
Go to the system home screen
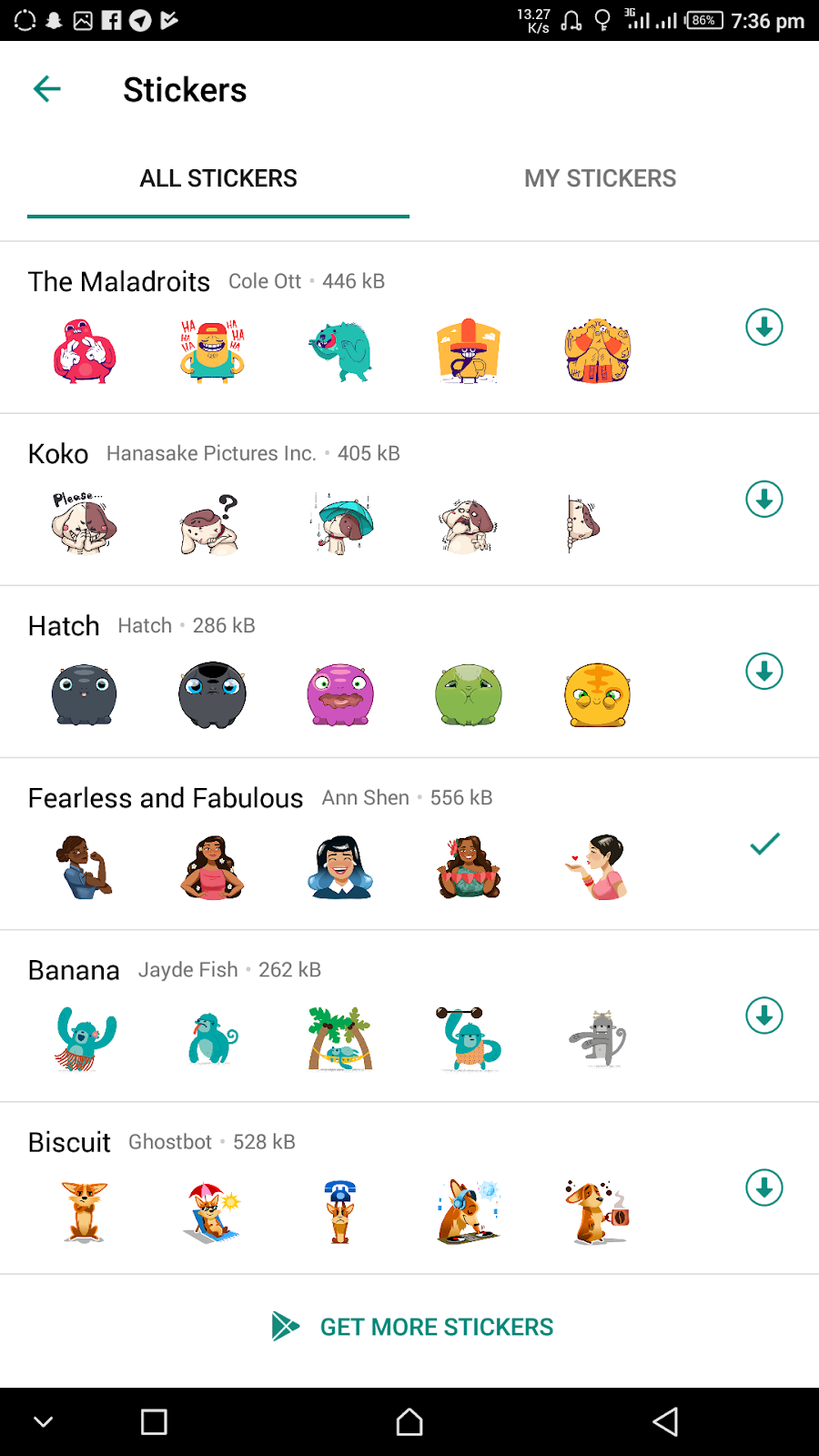click(x=409, y=1421)
